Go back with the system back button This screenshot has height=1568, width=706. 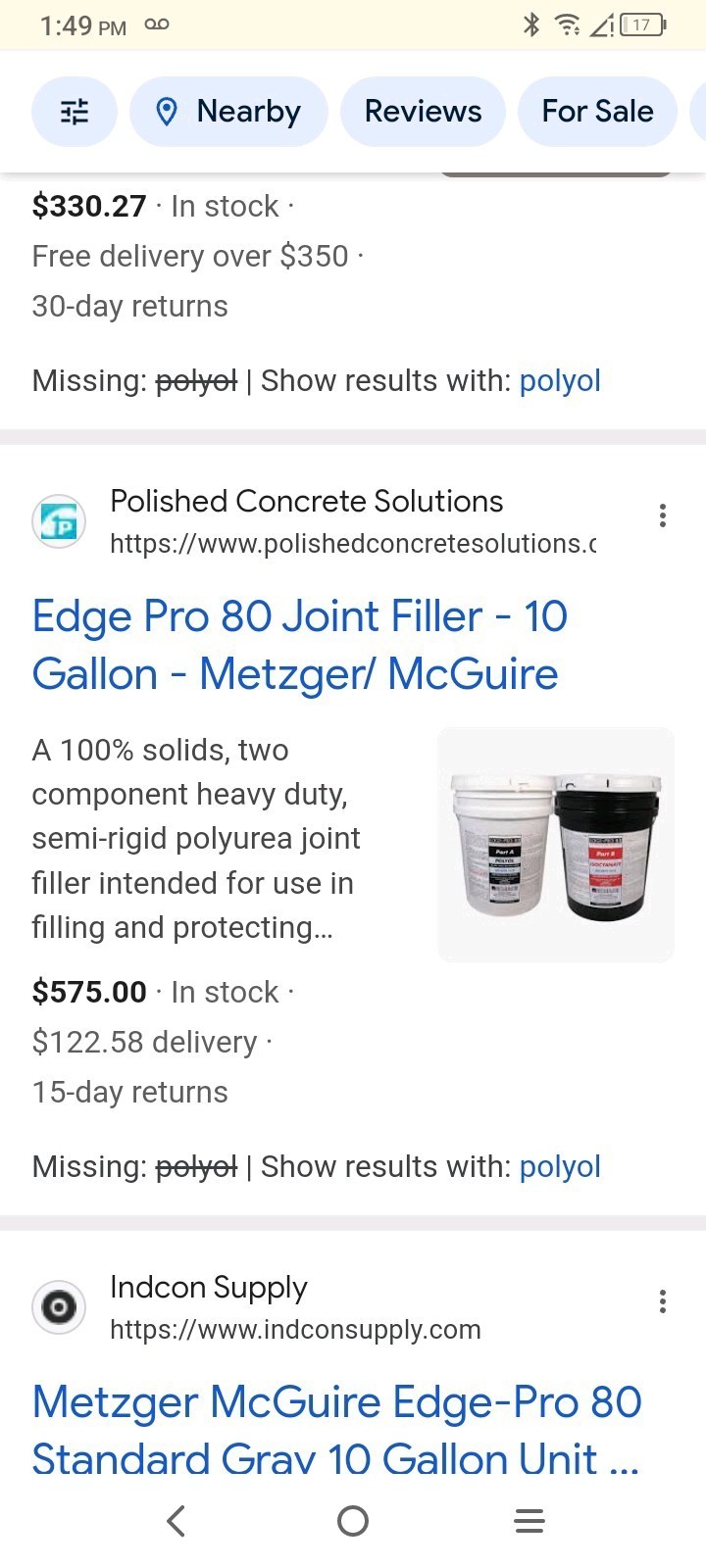pyautogui.click(x=176, y=1521)
